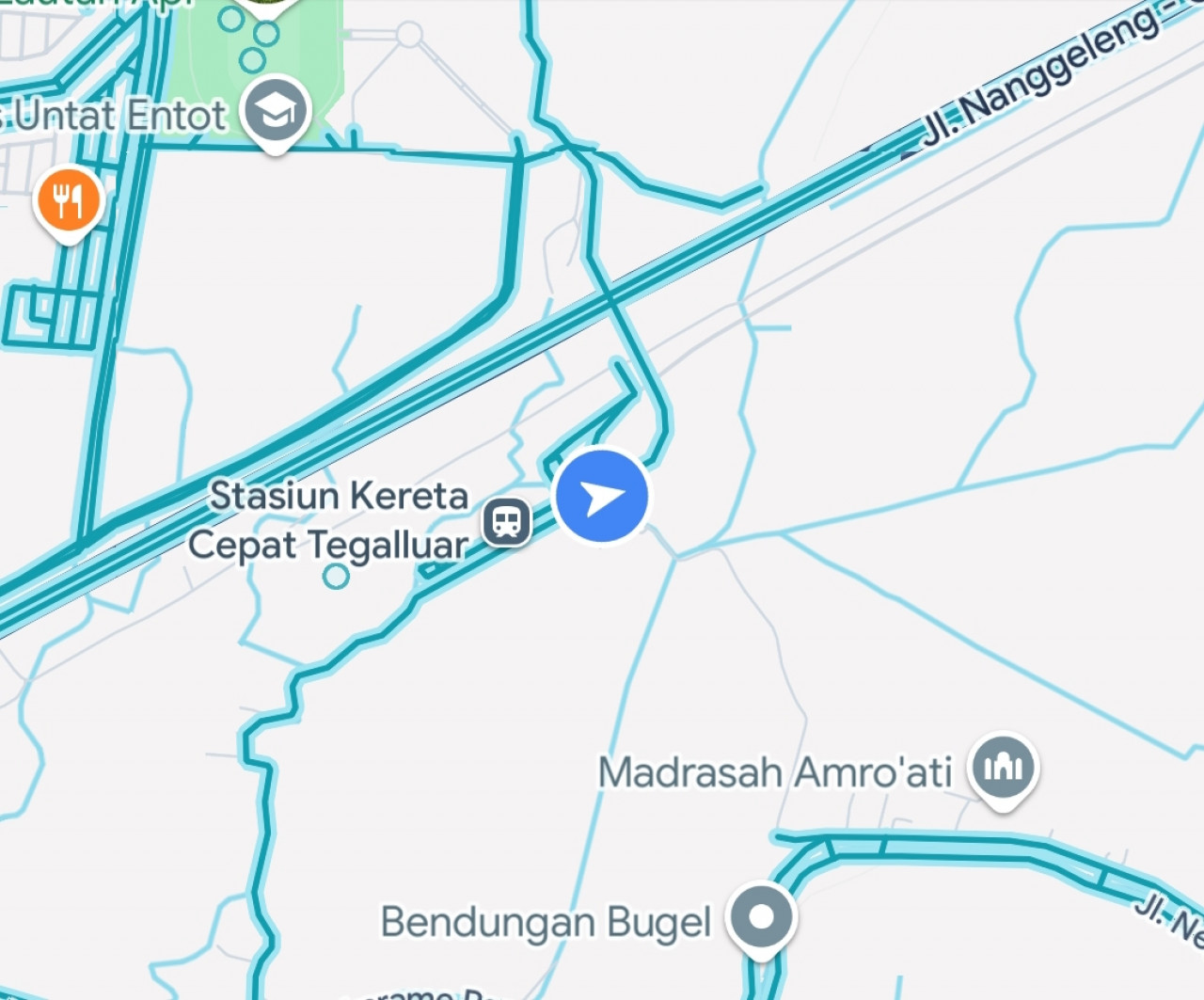Tap the Untat Entot school marker
Viewport: 1204px width, 1000px height.
(x=276, y=112)
